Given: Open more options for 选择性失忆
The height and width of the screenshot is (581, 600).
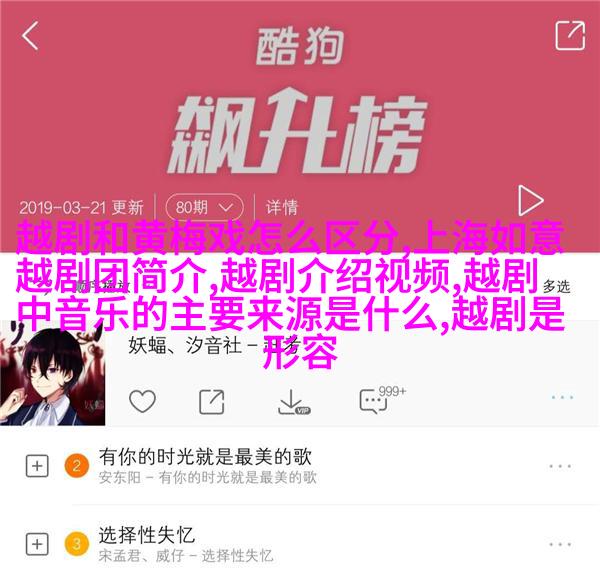Looking at the screenshot, I should tap(560, 545).
